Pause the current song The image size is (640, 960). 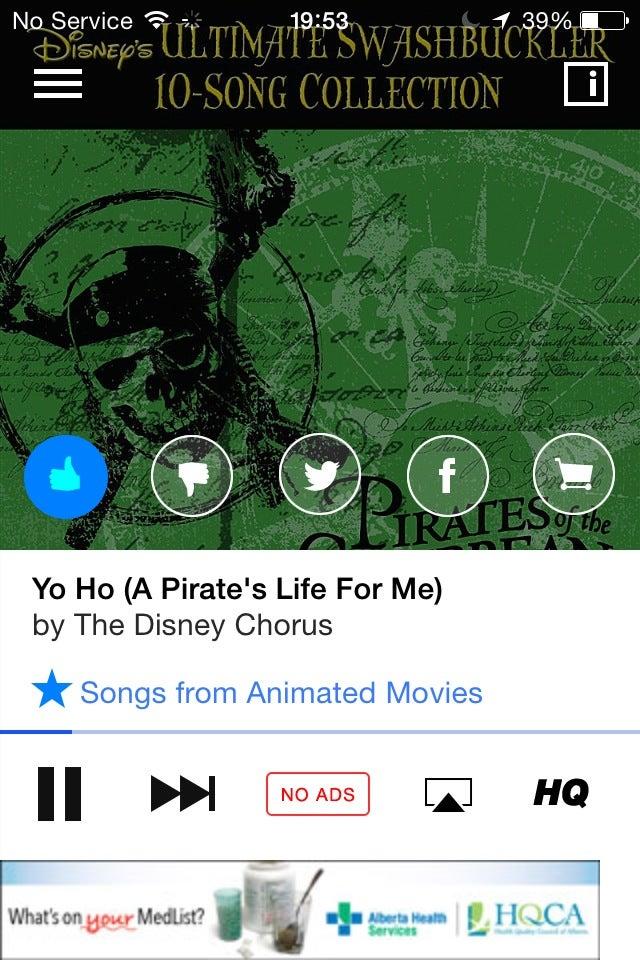[59, 794]
